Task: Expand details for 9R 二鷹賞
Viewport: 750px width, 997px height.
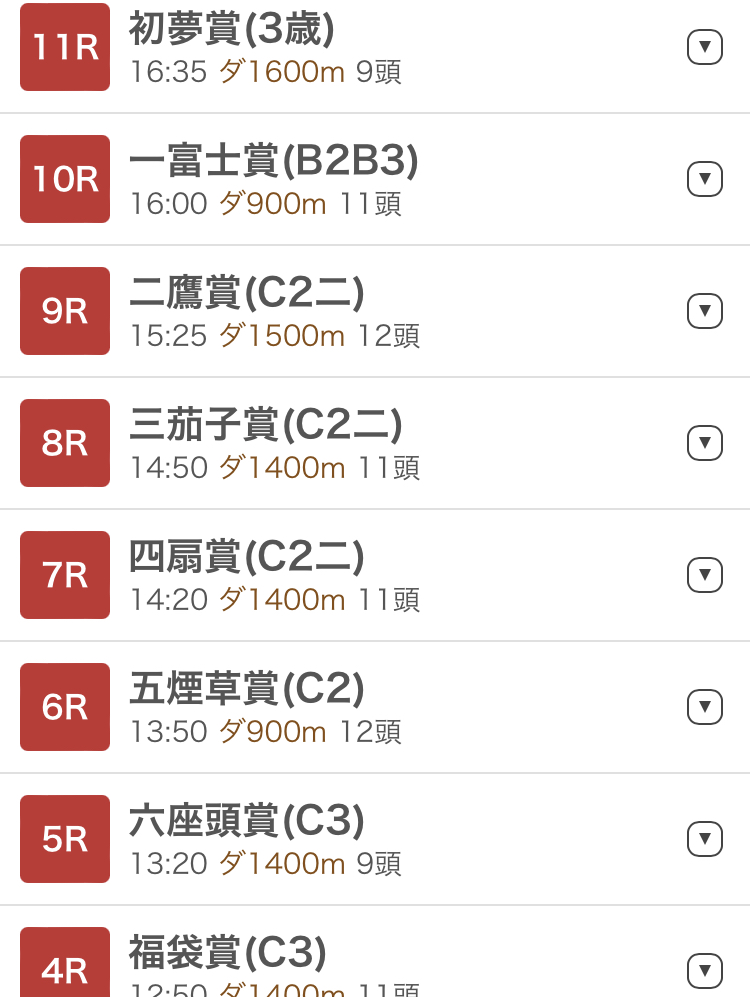Action: pos(705,311)
